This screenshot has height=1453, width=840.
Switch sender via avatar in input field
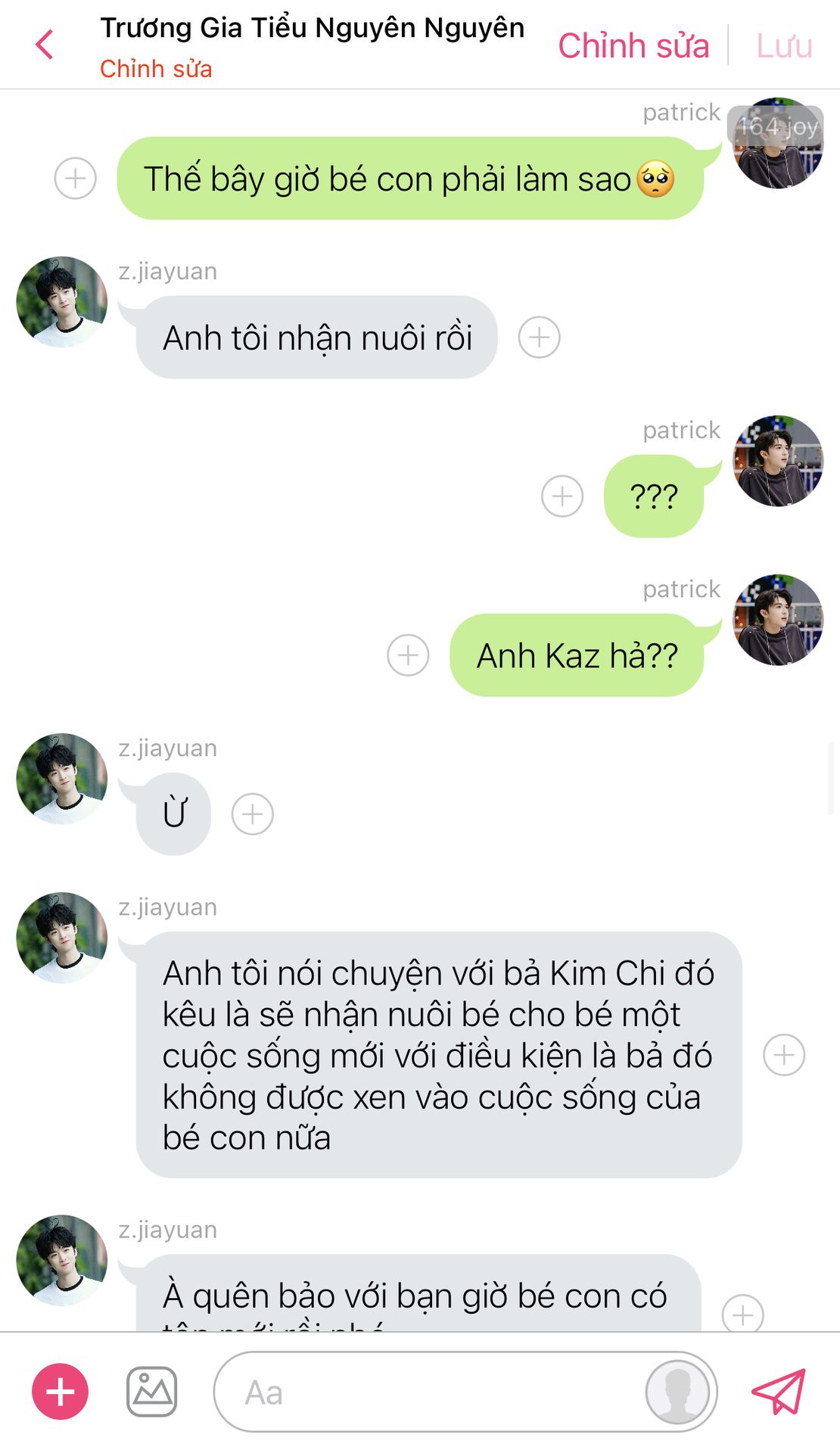677,1392
